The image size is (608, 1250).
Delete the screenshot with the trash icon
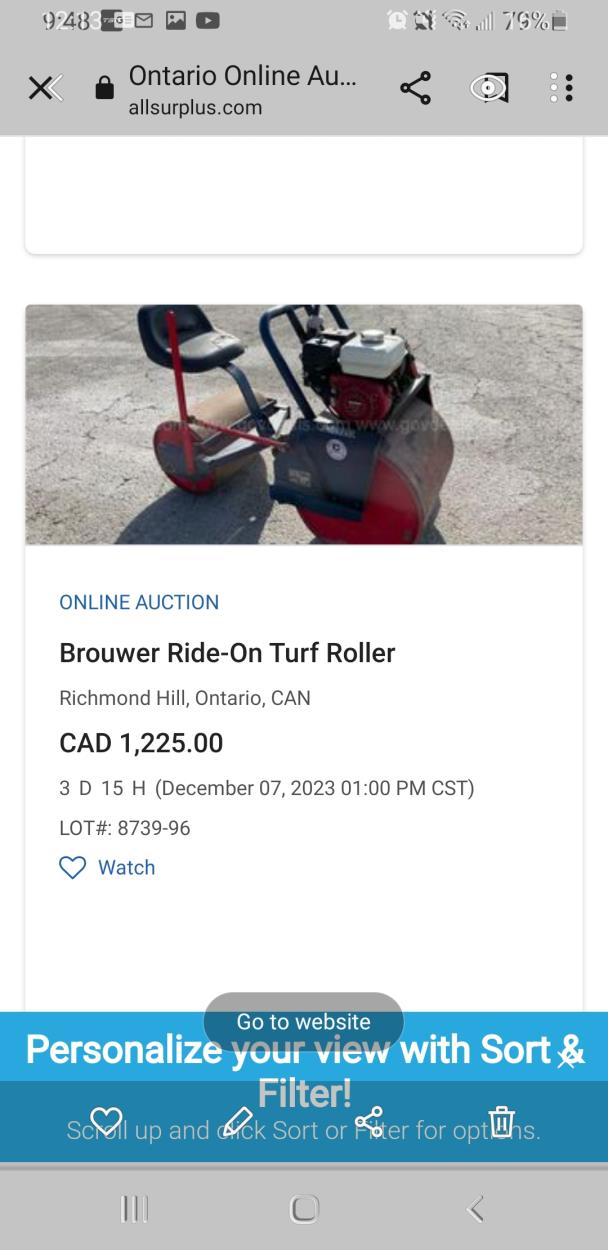coord(501,1121)
